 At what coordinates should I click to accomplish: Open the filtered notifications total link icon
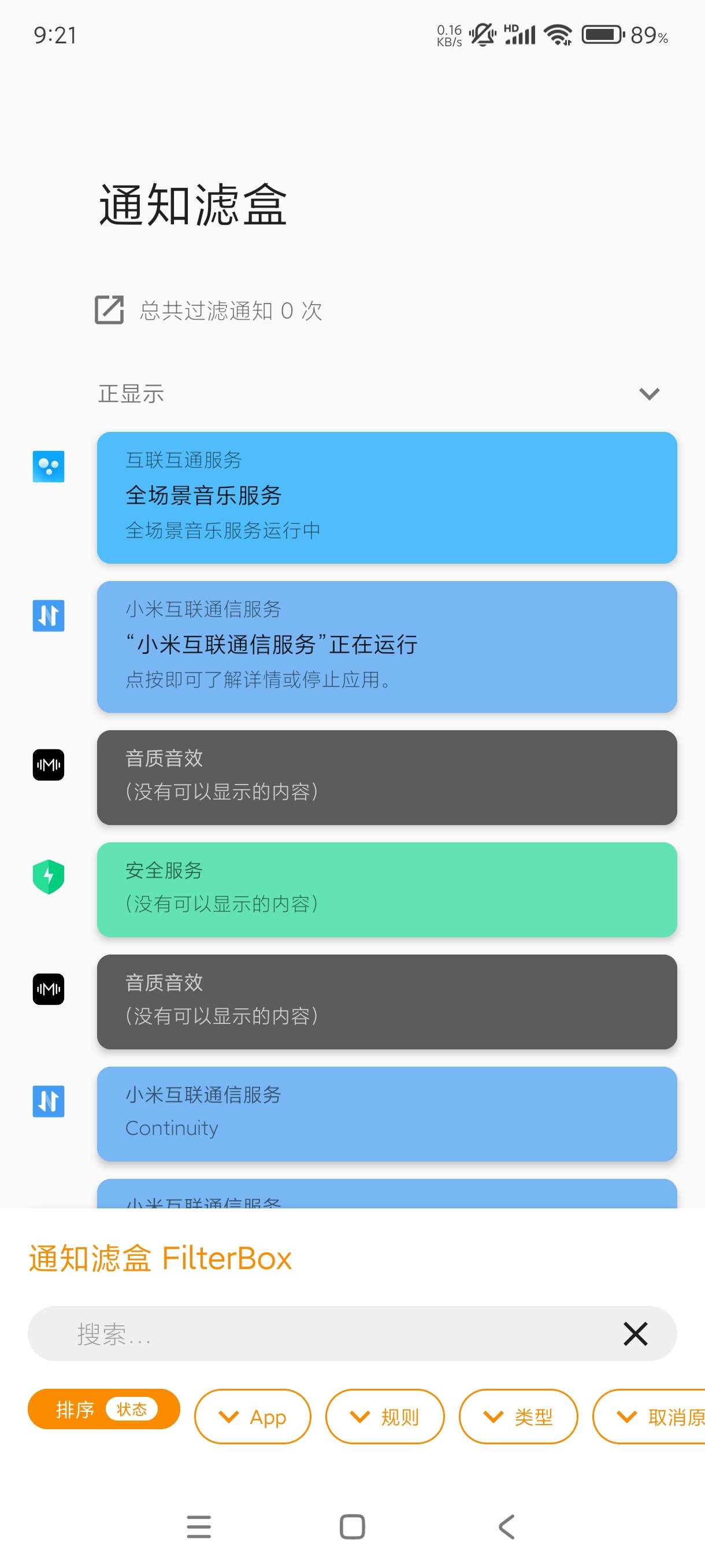(109, 310)
